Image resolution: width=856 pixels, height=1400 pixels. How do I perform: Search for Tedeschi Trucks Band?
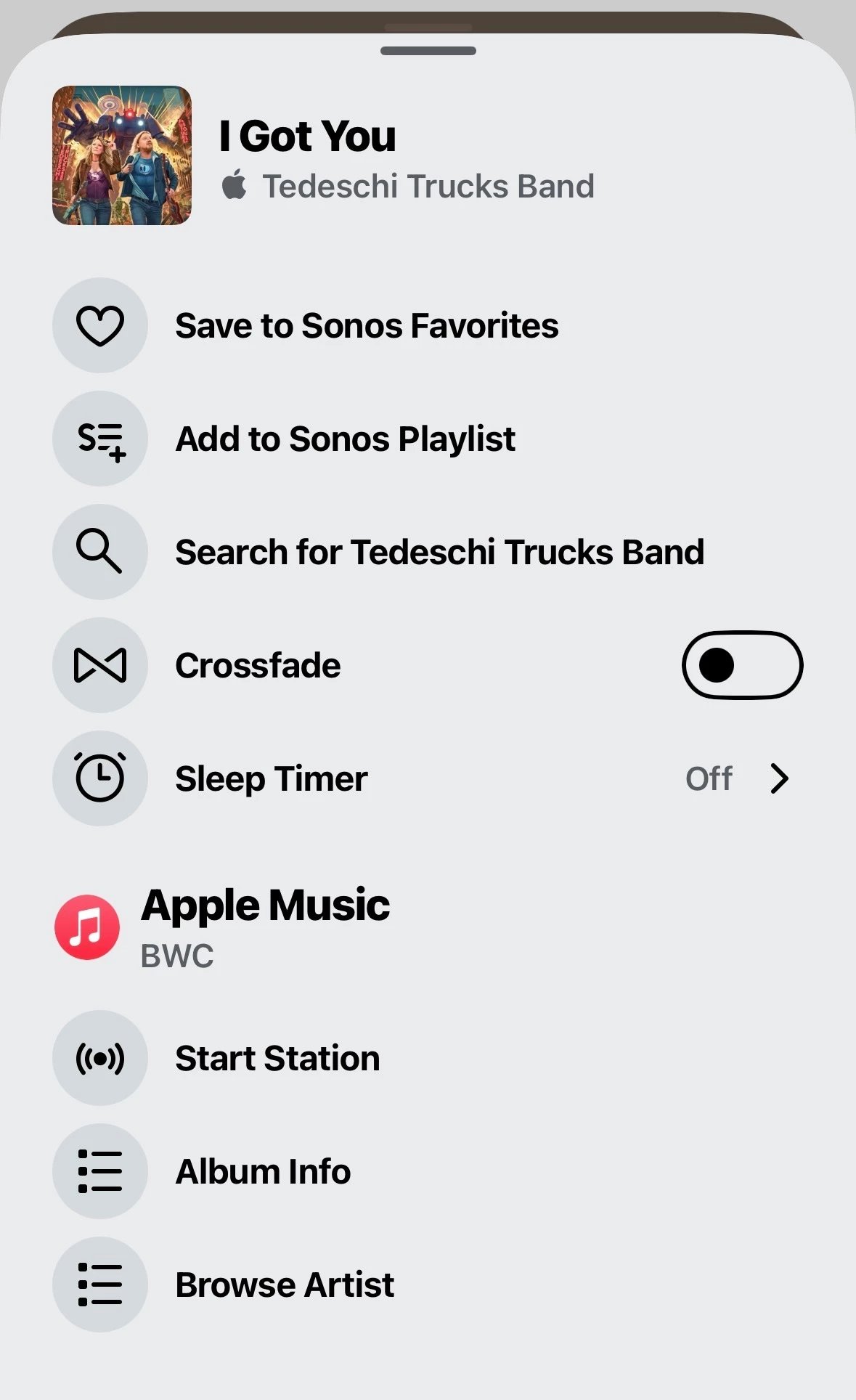439,552
